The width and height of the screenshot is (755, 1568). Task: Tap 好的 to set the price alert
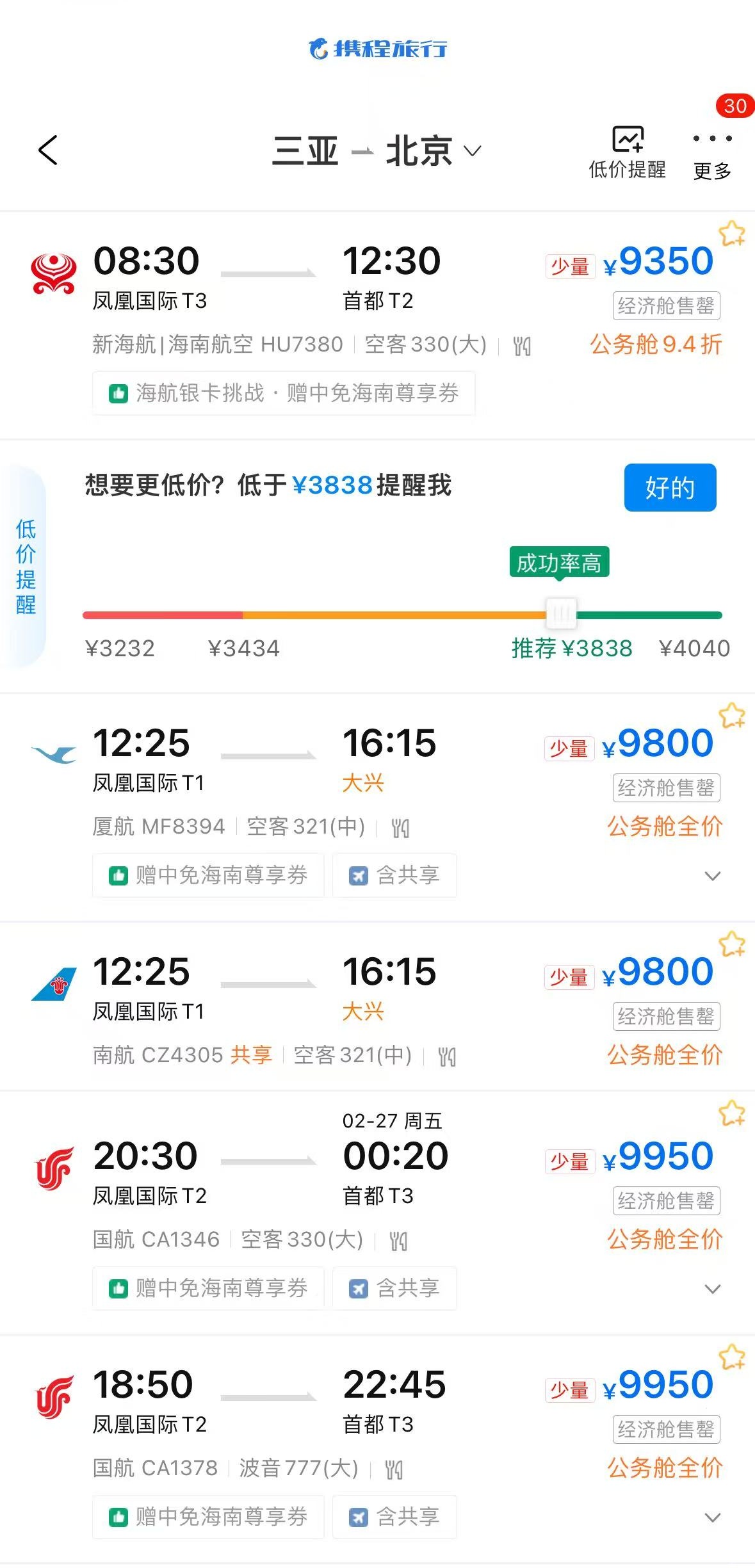coord(670,488)
